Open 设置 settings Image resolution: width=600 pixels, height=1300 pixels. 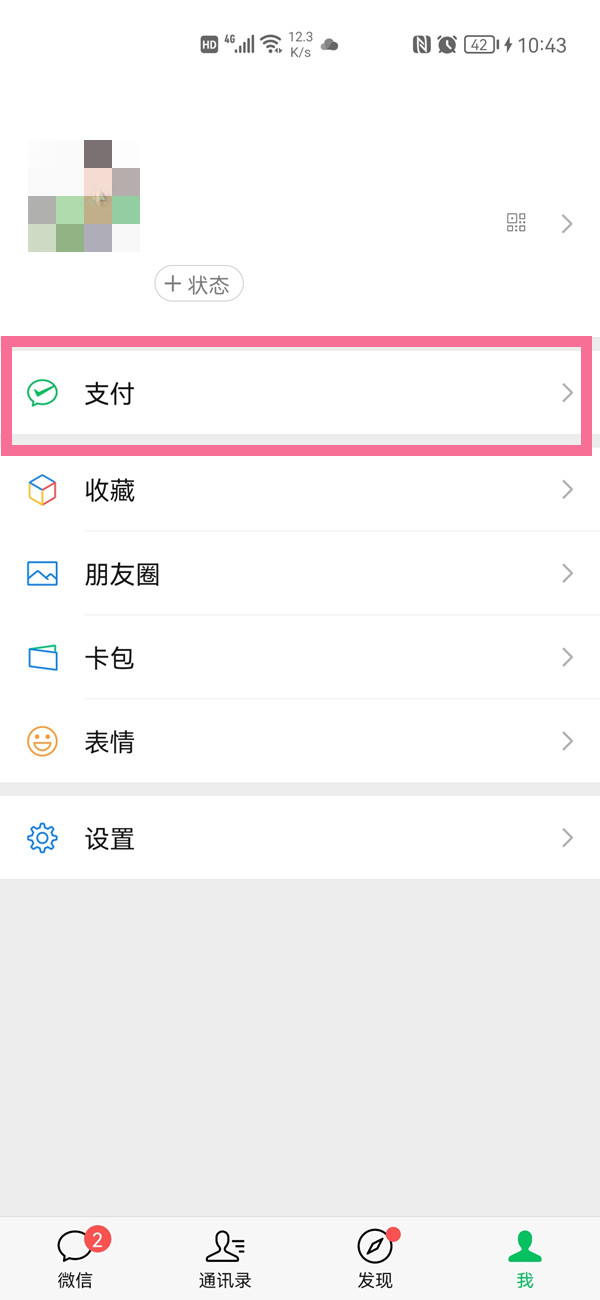point(300,838)
